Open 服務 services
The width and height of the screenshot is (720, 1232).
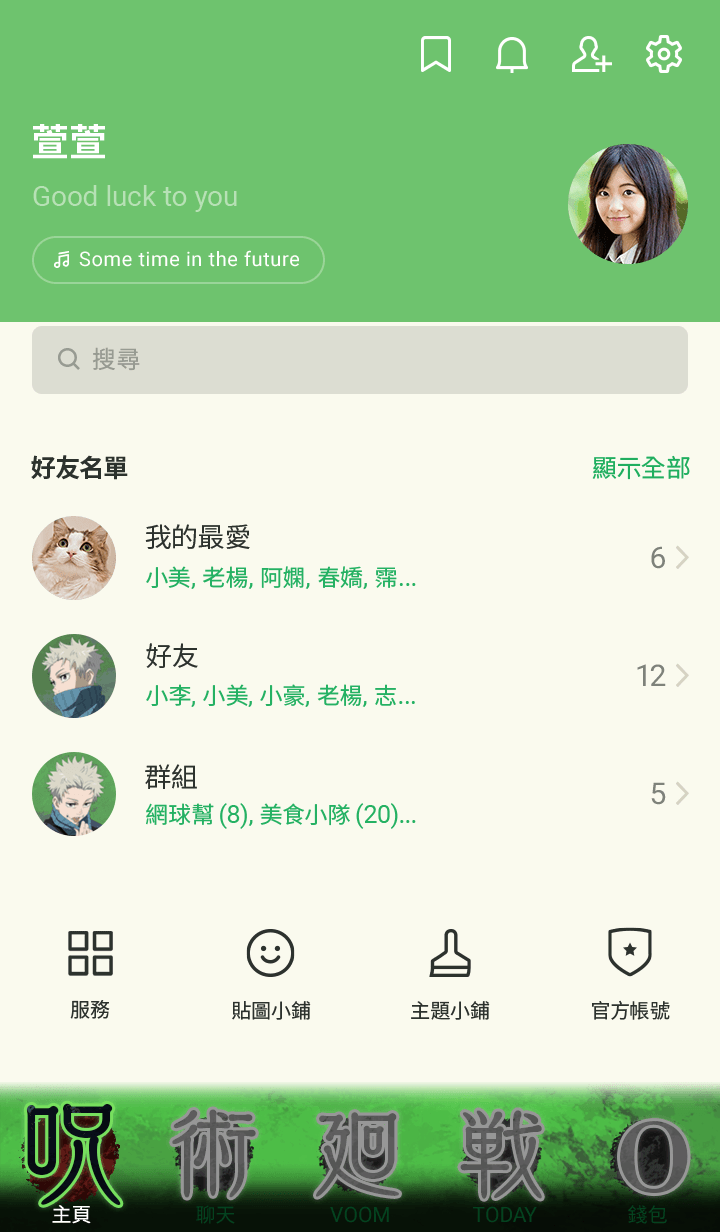click(x=90, y=972)
